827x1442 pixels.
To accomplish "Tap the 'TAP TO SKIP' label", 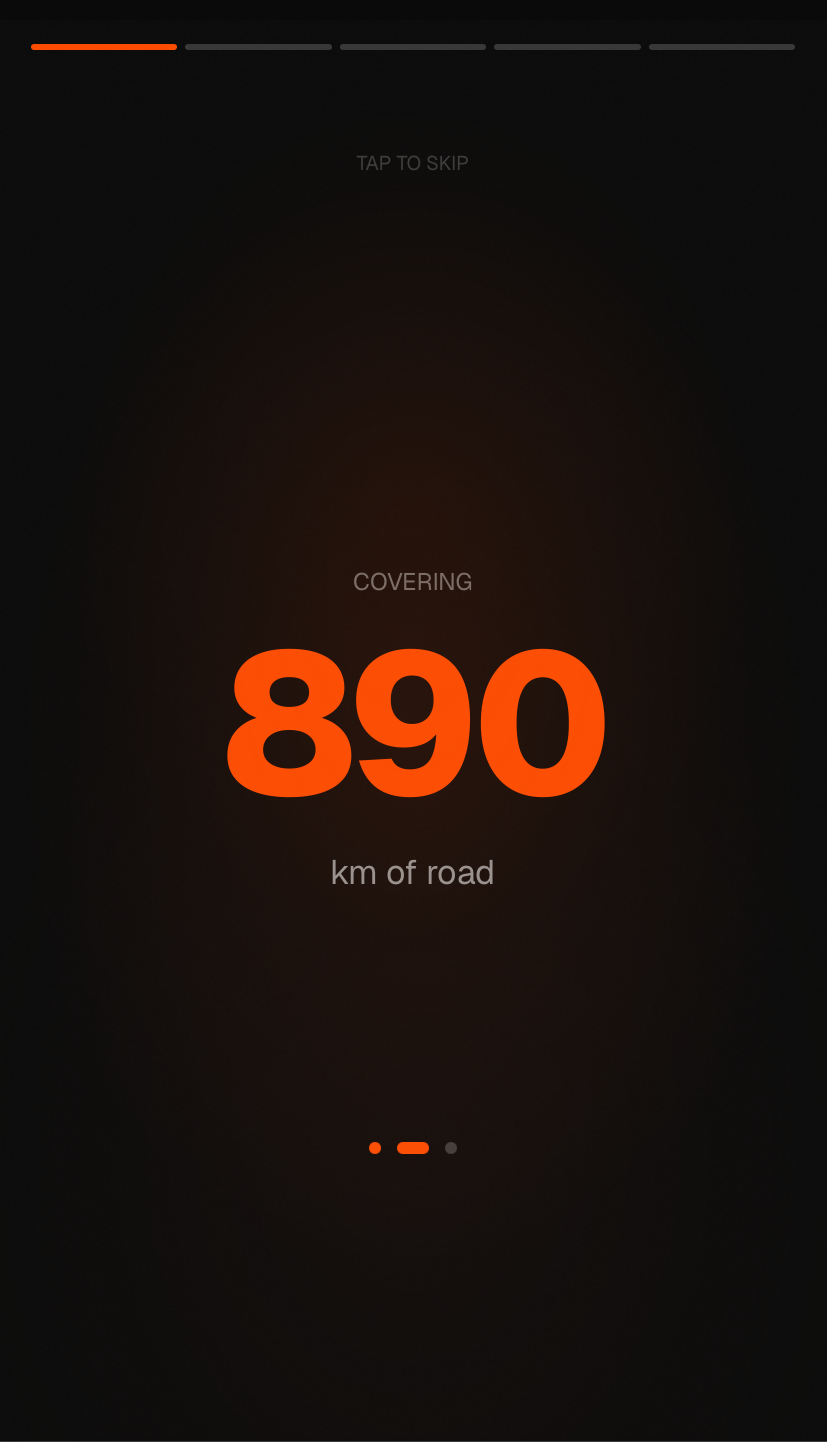I will [x=412, y=163].
